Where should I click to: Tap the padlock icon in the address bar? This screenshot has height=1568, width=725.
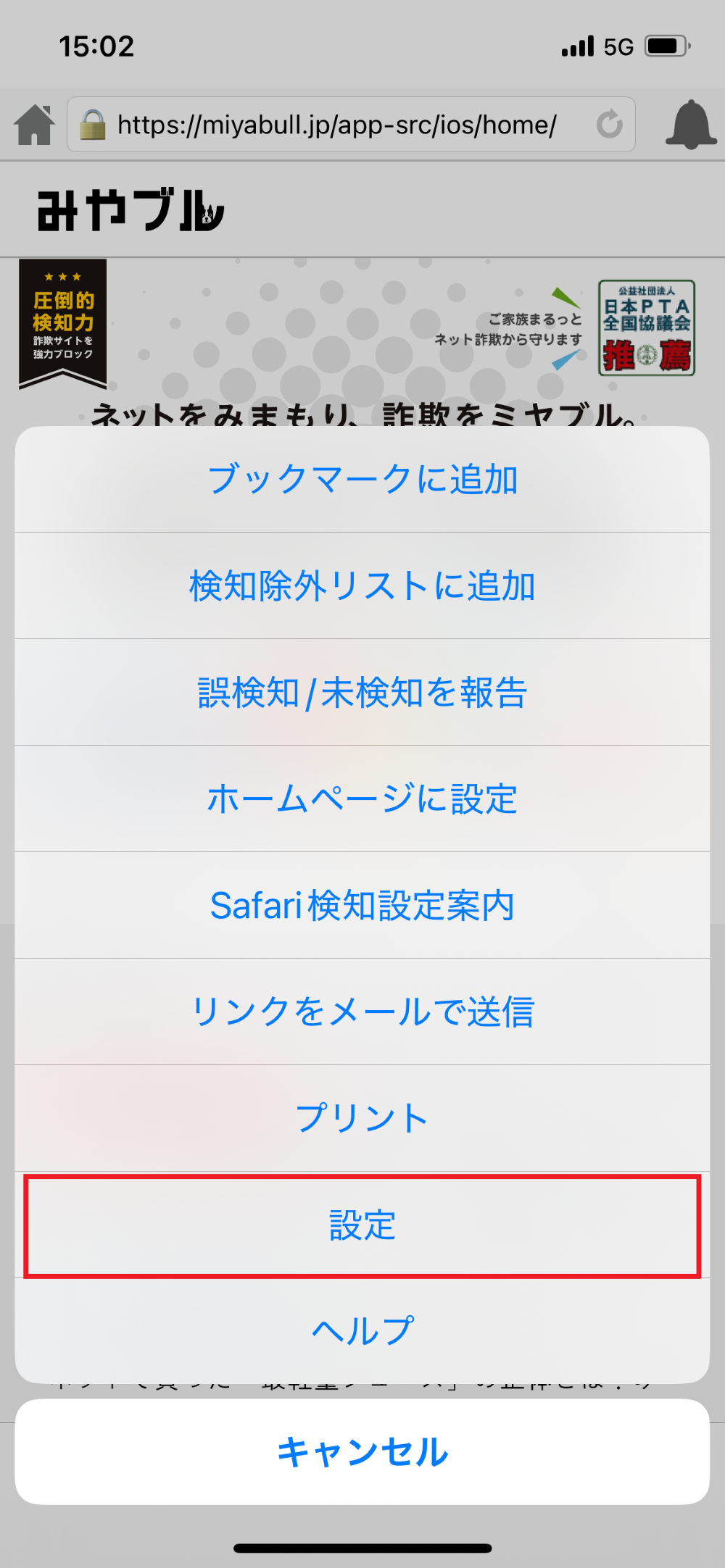tap(94, 123)
